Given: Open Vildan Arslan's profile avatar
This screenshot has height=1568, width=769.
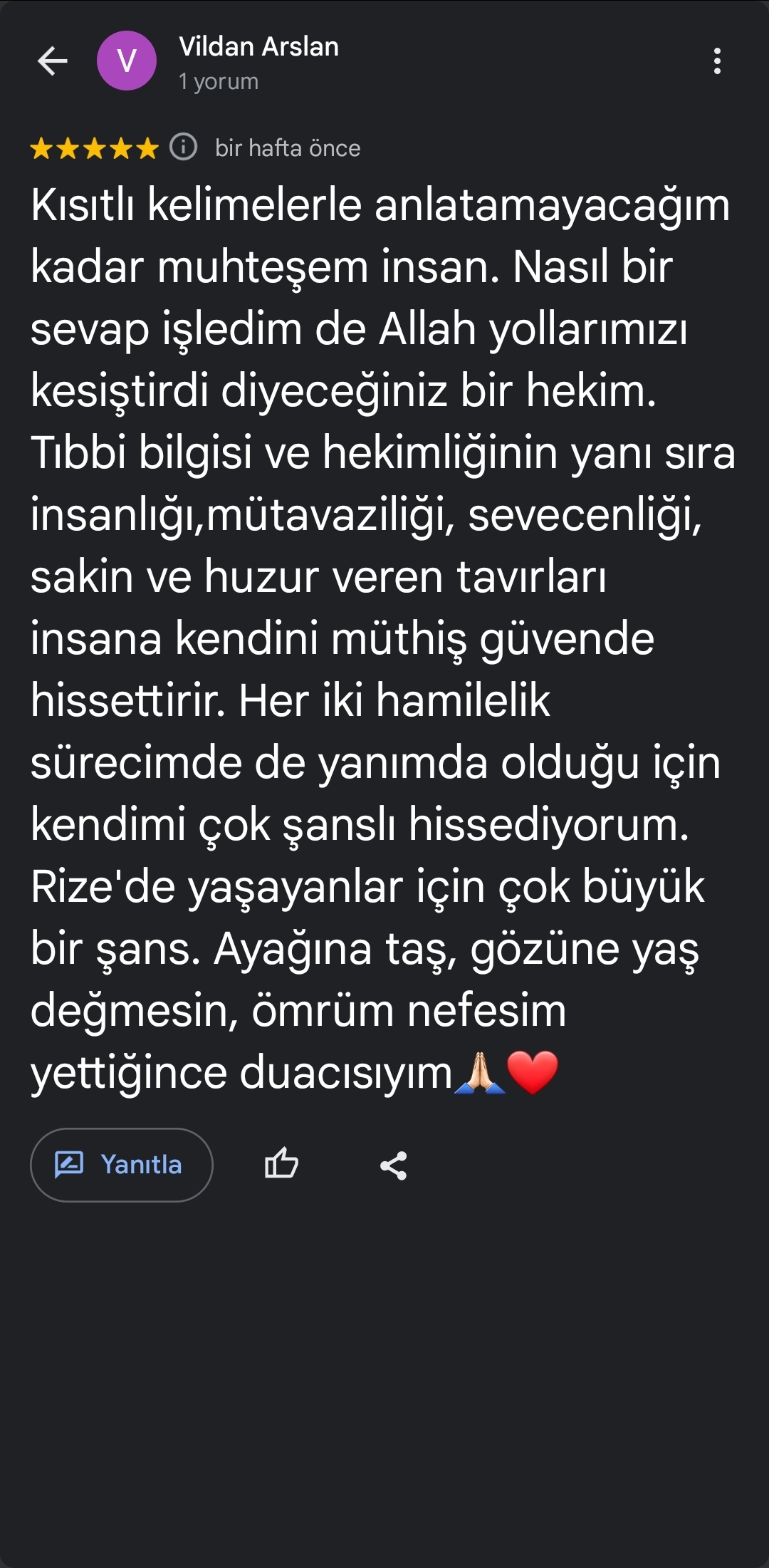Looking at the screenshot, I should pyautogui.click(x=127, y=61).
